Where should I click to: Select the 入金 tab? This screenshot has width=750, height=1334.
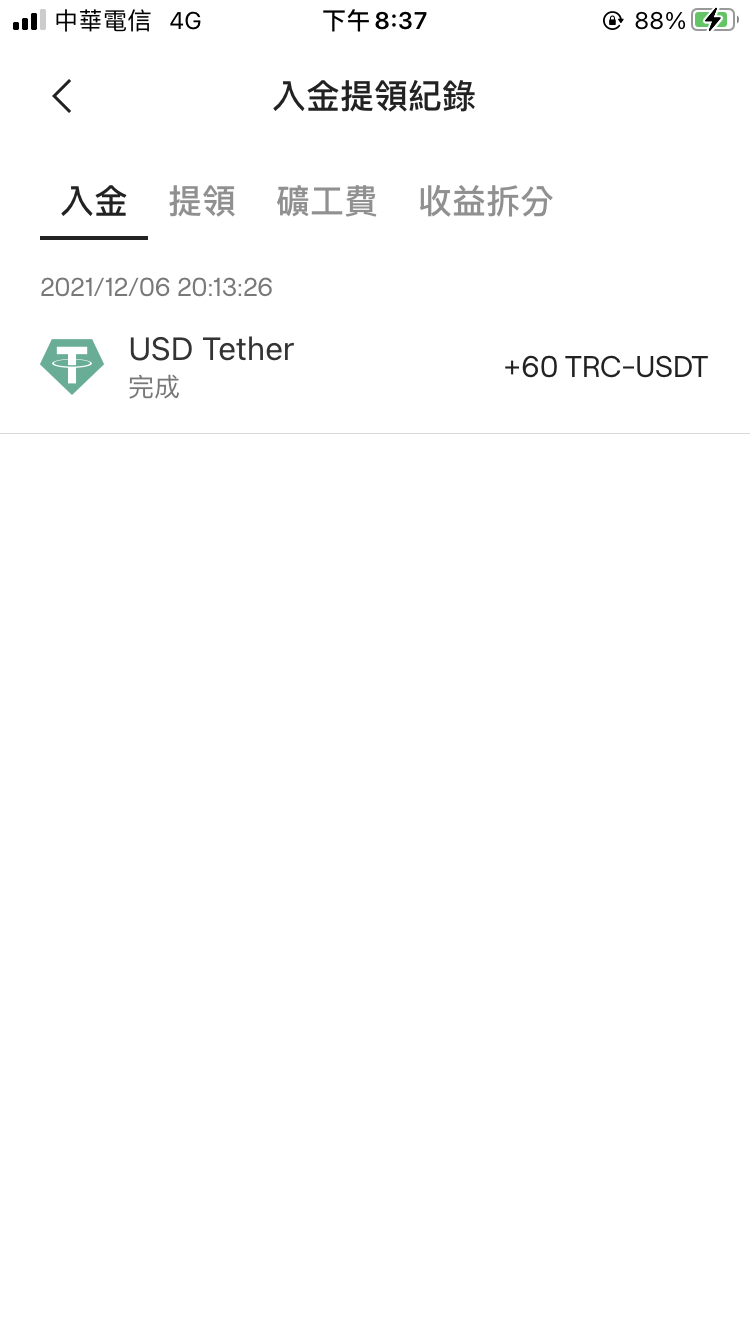[94, 201]
